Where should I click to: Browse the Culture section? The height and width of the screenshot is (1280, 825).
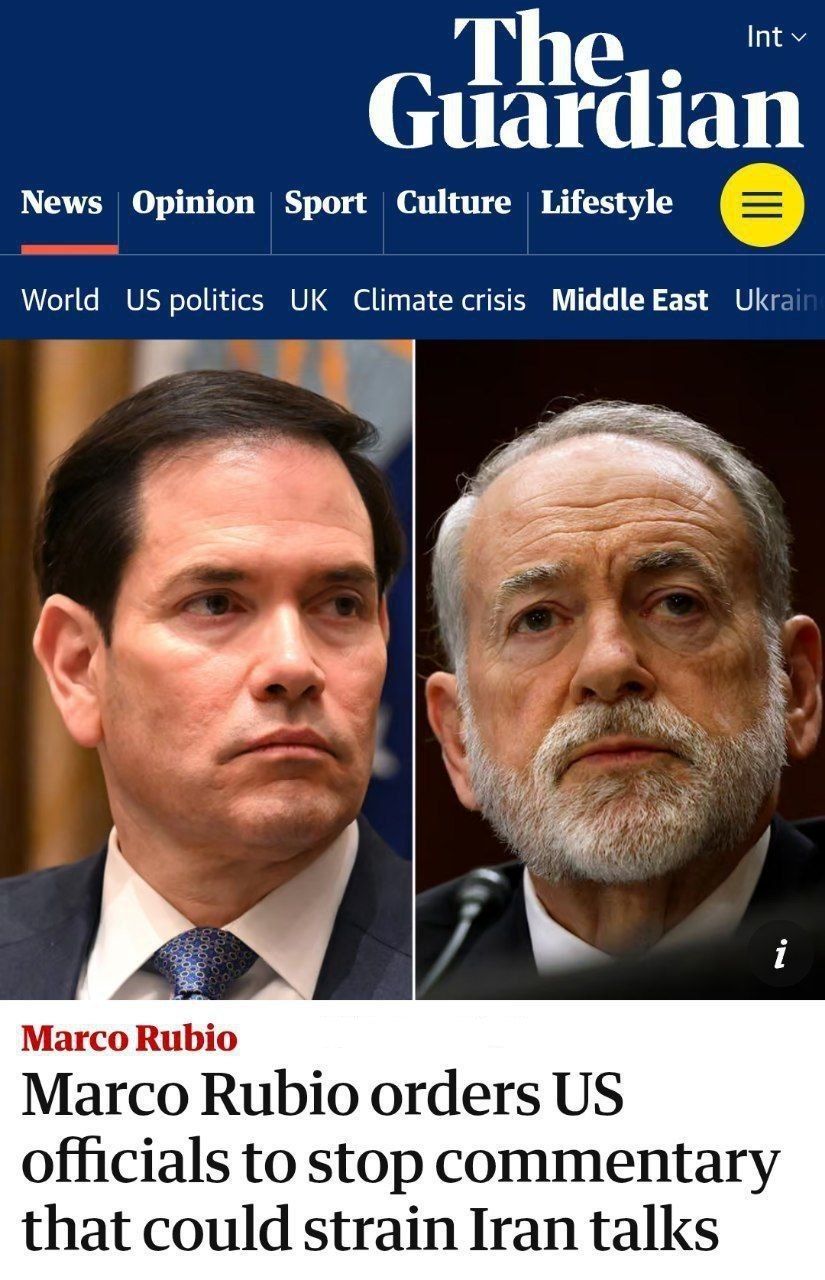pyautogui.click(x=454, y=203)
